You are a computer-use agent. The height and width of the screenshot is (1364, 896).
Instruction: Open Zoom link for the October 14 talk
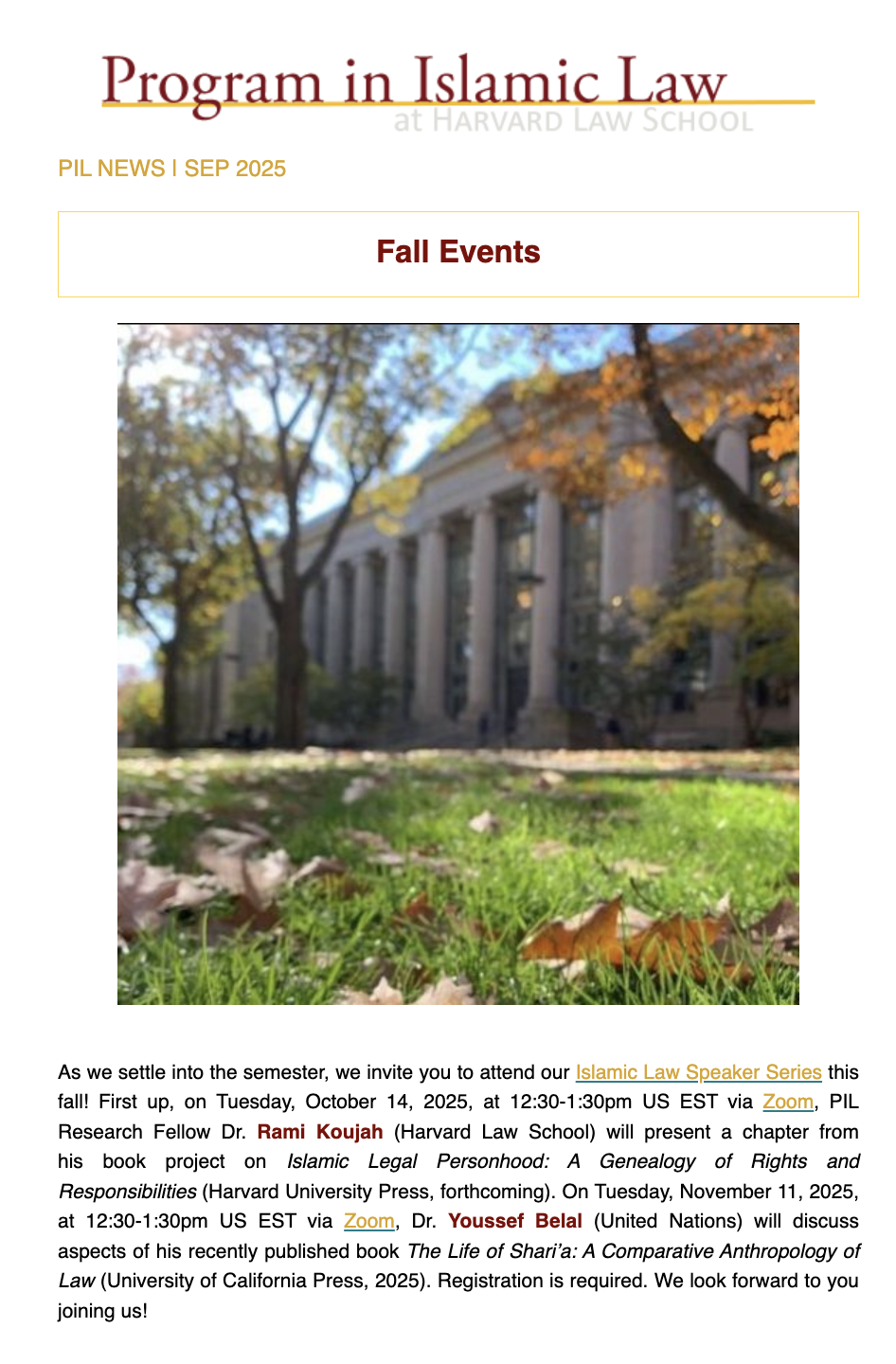pos(787,1102)
